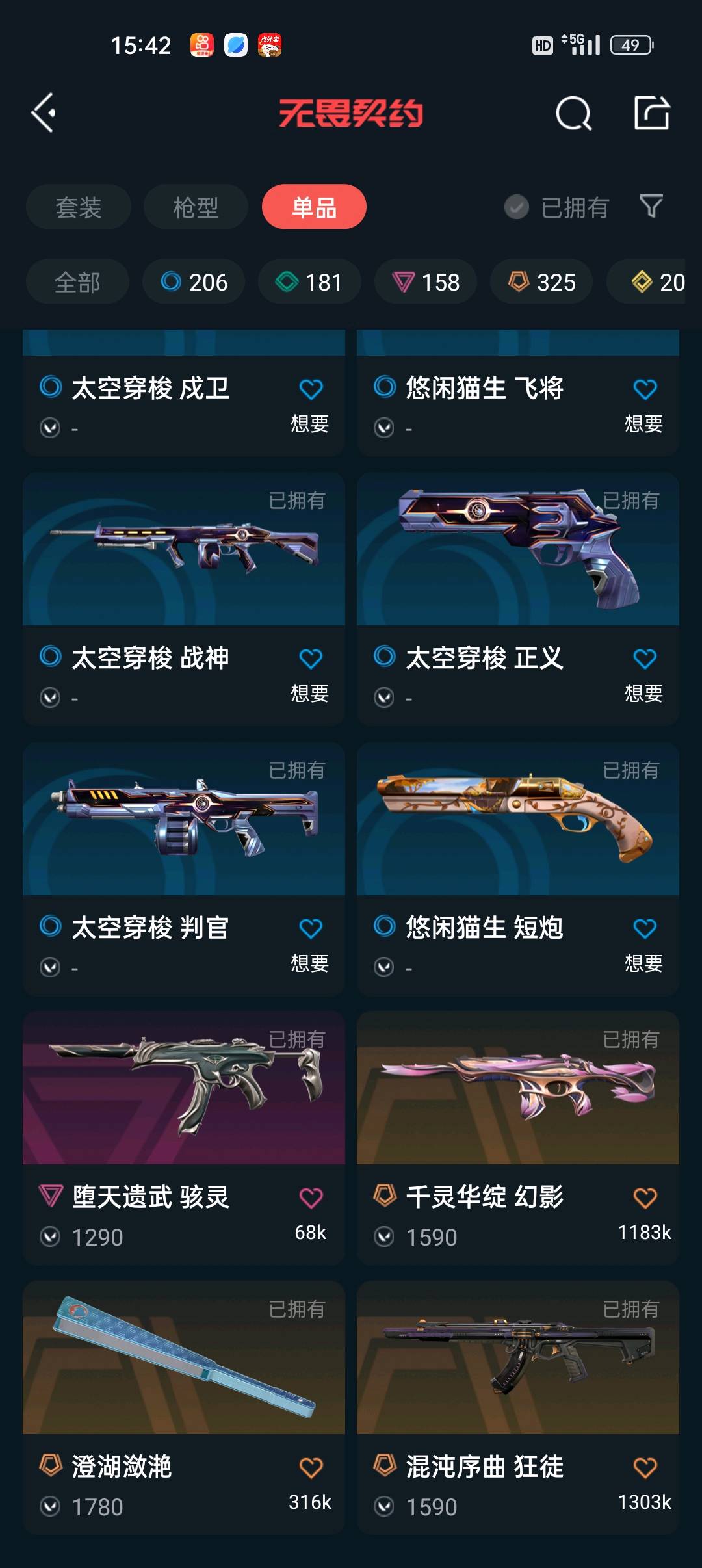
Task: Switch to the 枪型 tab
Action: coord(196,207)
